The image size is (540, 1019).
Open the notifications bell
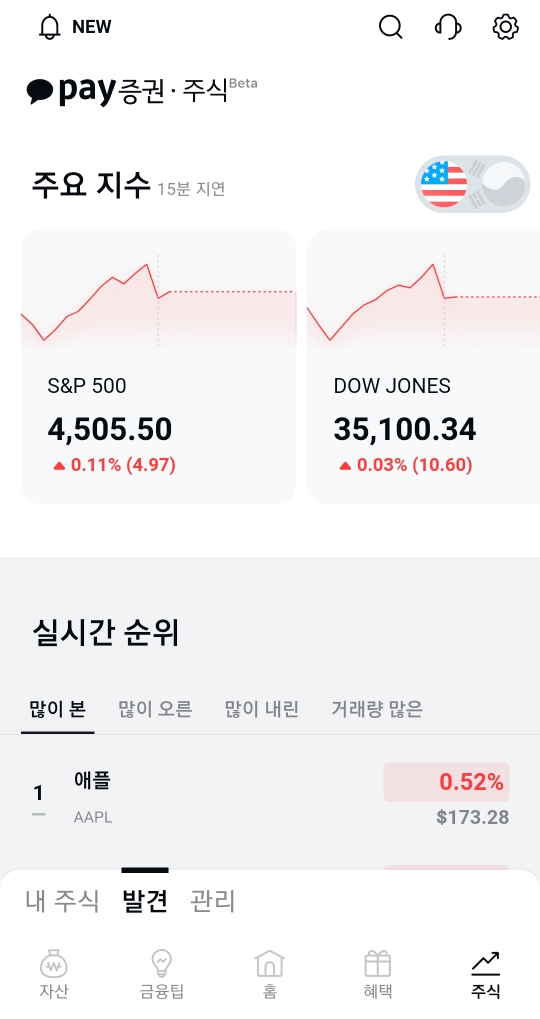pyautogui.click(x=49, y=27)
